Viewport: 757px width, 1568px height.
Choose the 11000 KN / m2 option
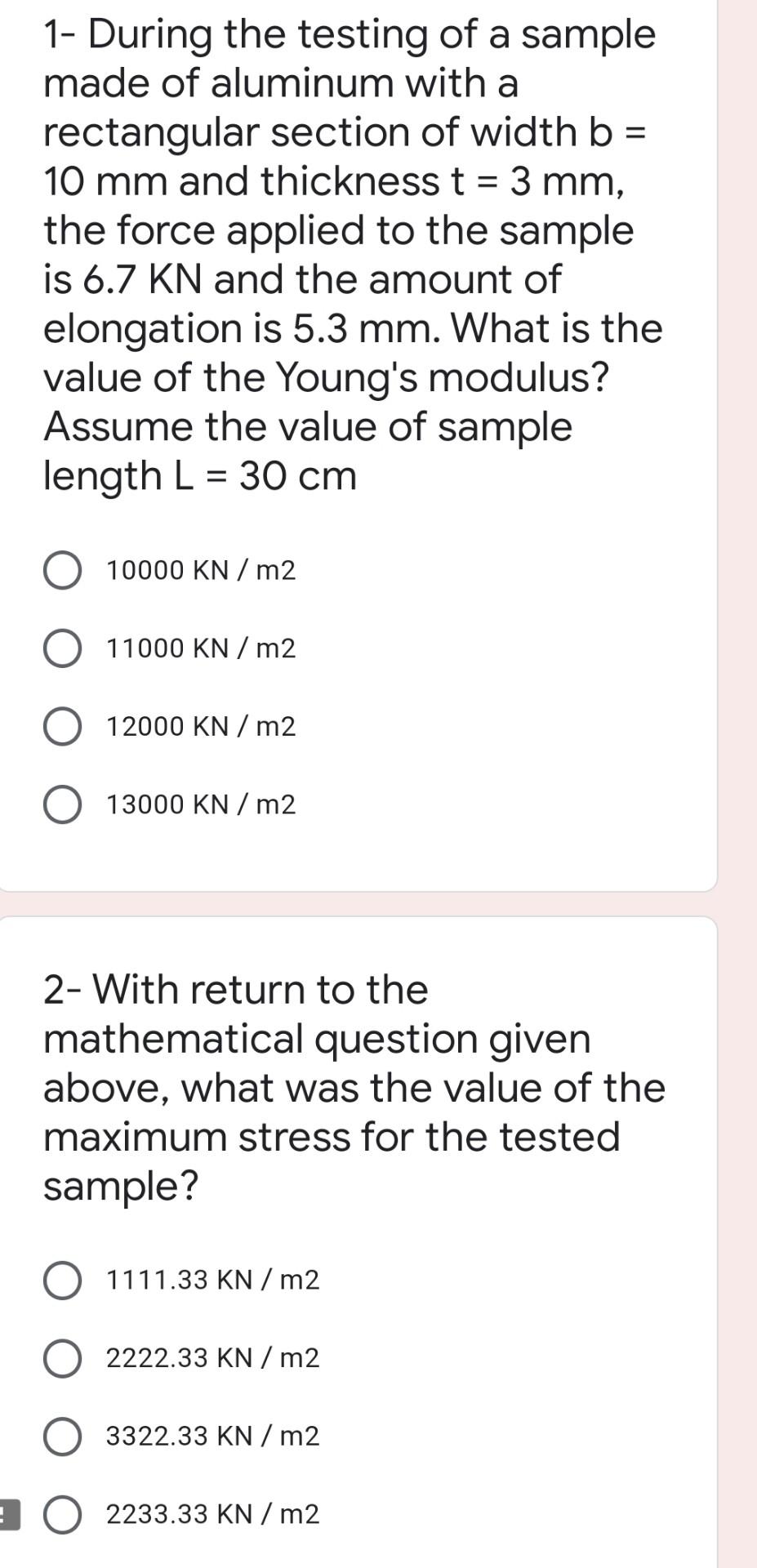(62, 648)
